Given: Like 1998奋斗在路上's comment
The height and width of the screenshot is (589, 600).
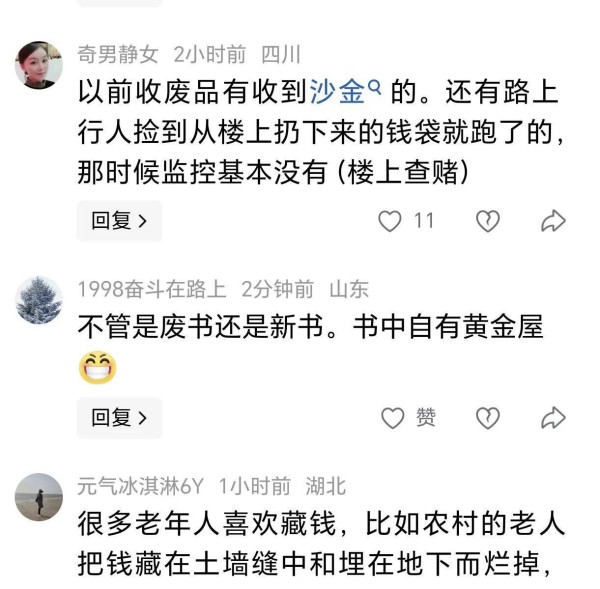Looking at the screenshot, I should point(393,418).
